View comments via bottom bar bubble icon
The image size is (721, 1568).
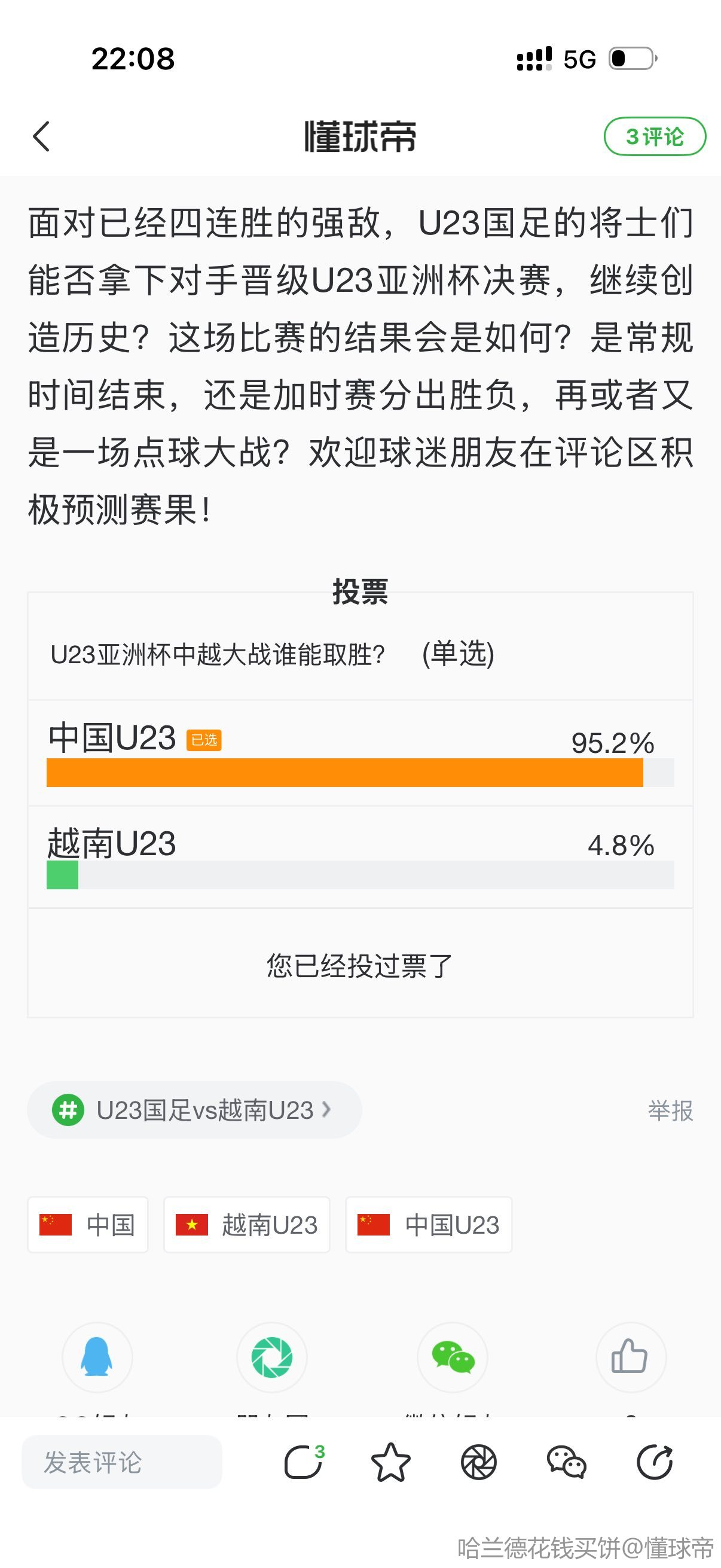tap(303, 1462)
